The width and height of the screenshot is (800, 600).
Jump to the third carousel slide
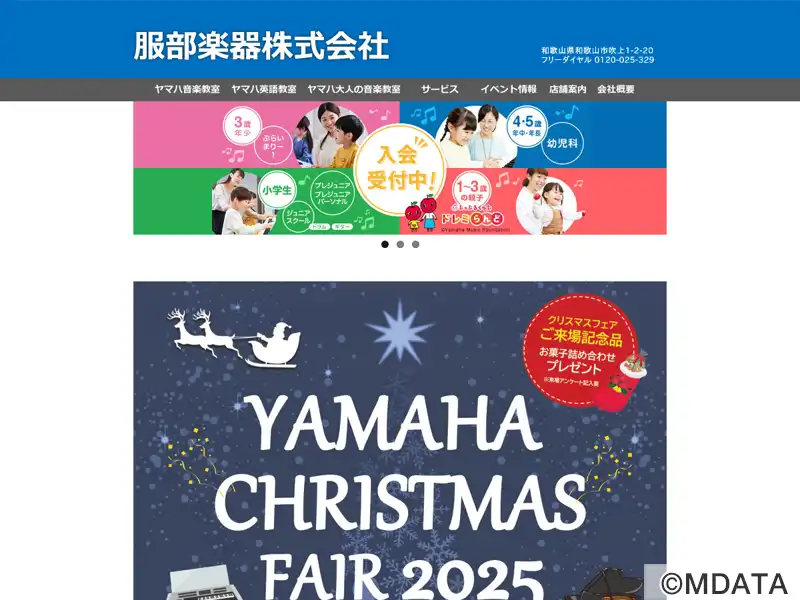pyautogui.click(x=416, y=244)
